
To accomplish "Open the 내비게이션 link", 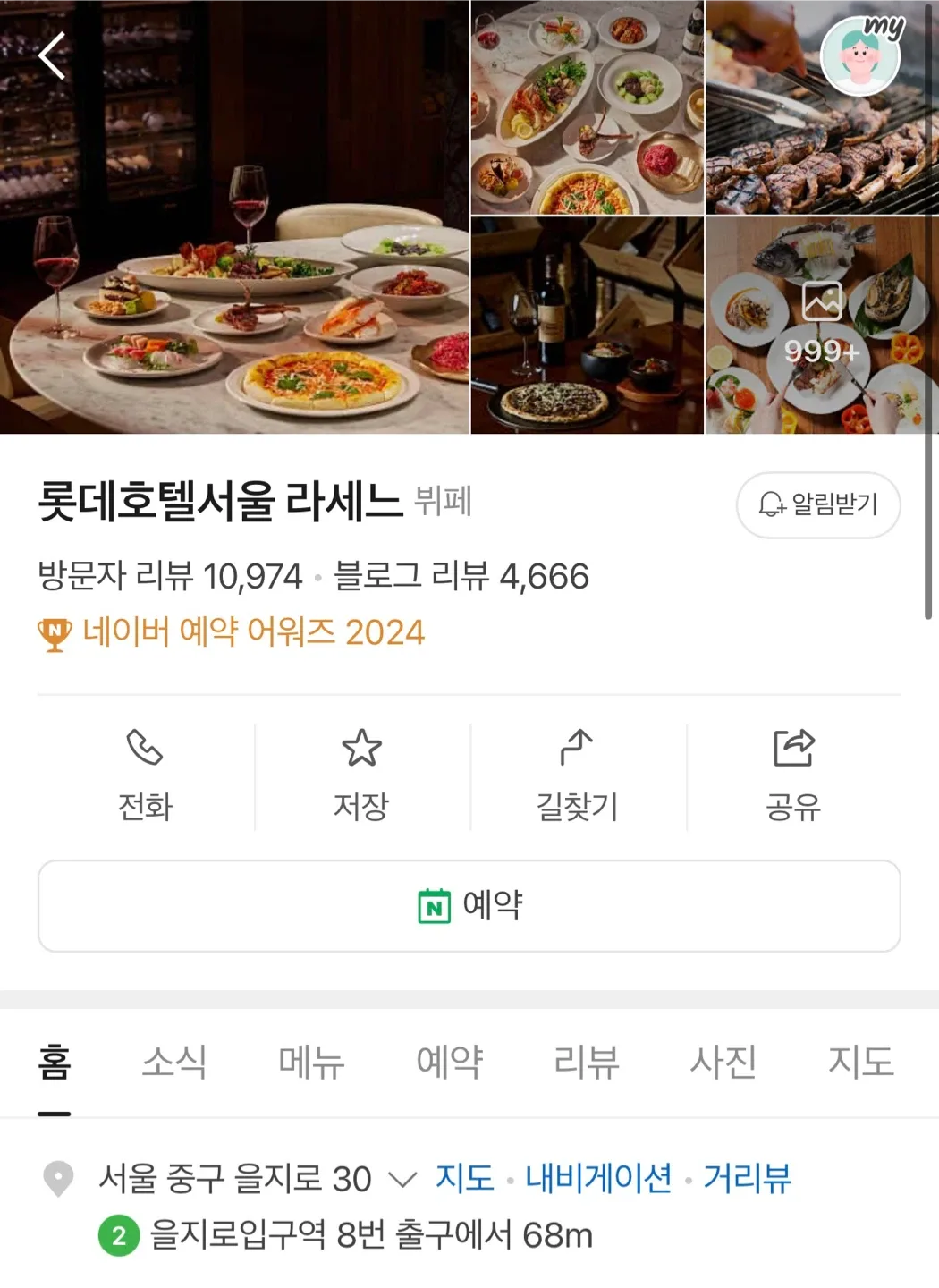I will 598,1178.
